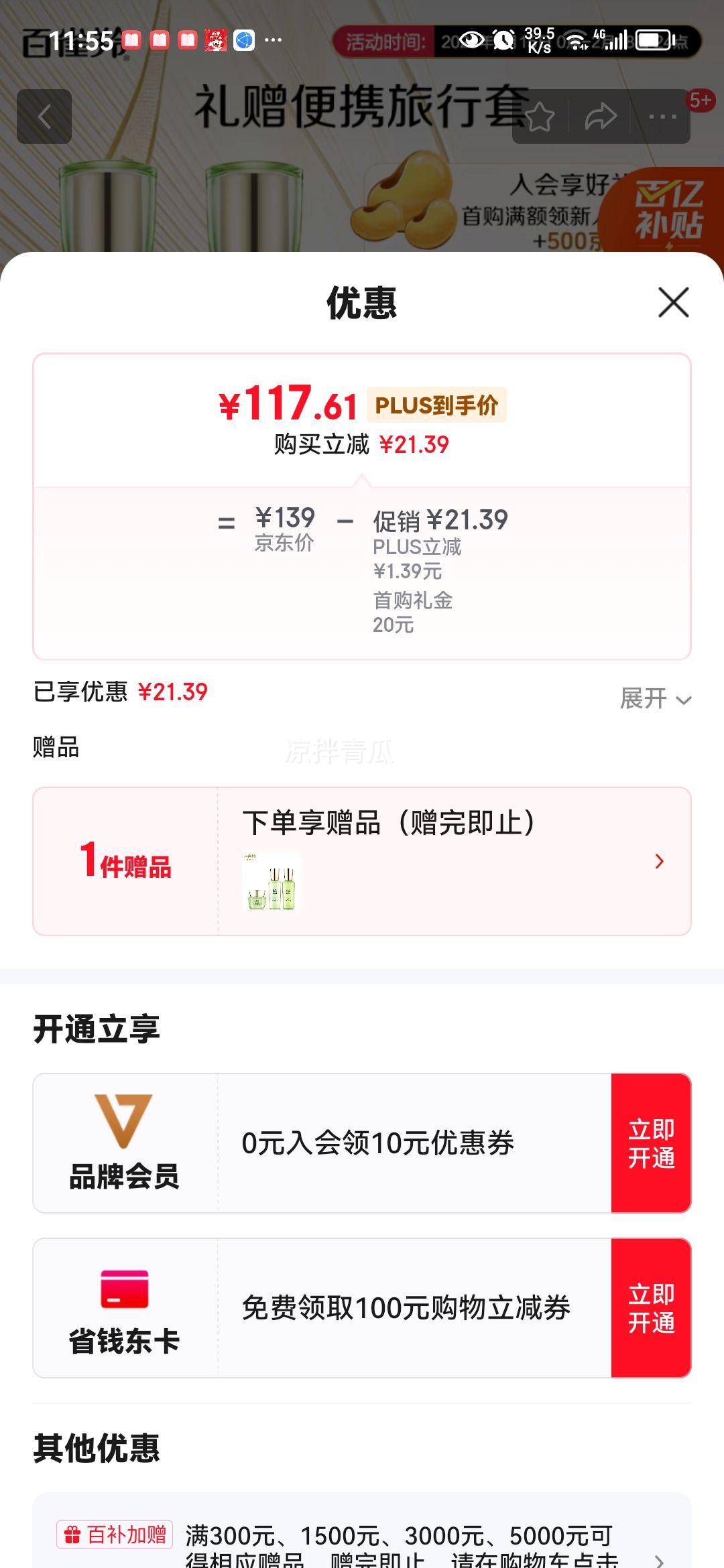Close the 优惠 discount panel
This screenshot has height=1568, width=724.
[x=674, y=302]
